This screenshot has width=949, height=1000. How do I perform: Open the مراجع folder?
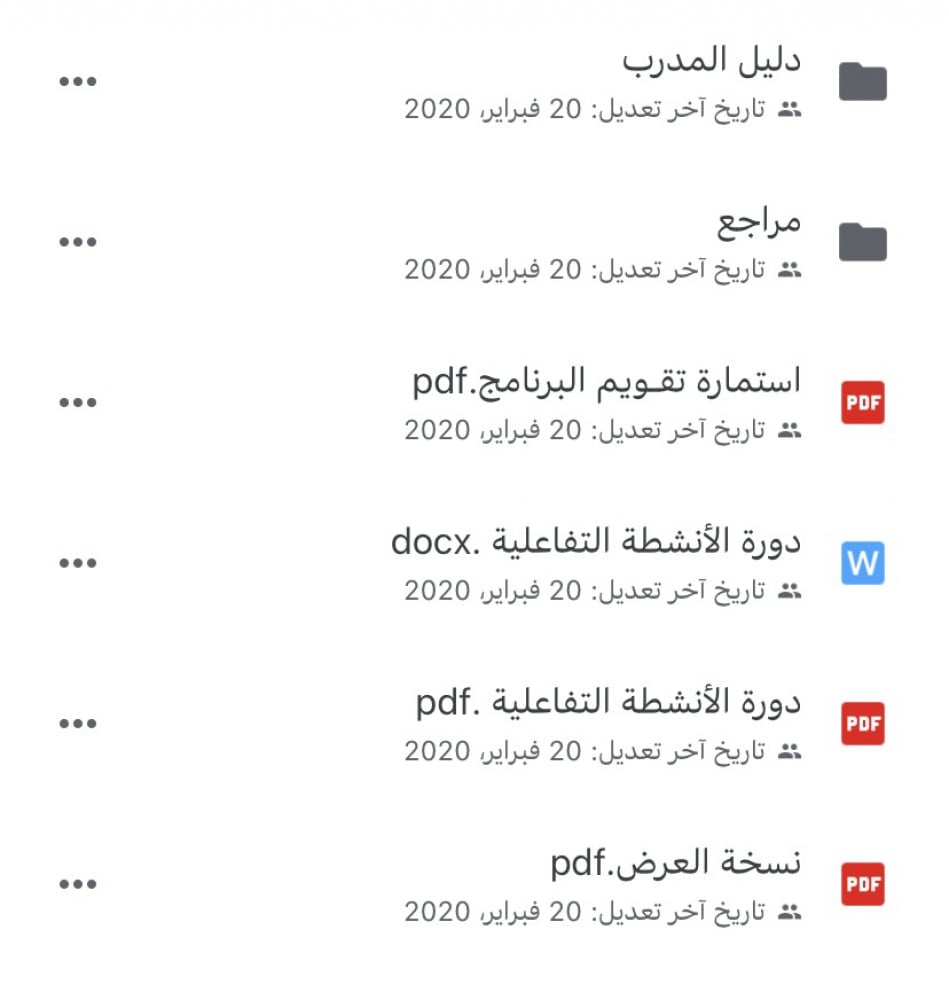[759, 222]
